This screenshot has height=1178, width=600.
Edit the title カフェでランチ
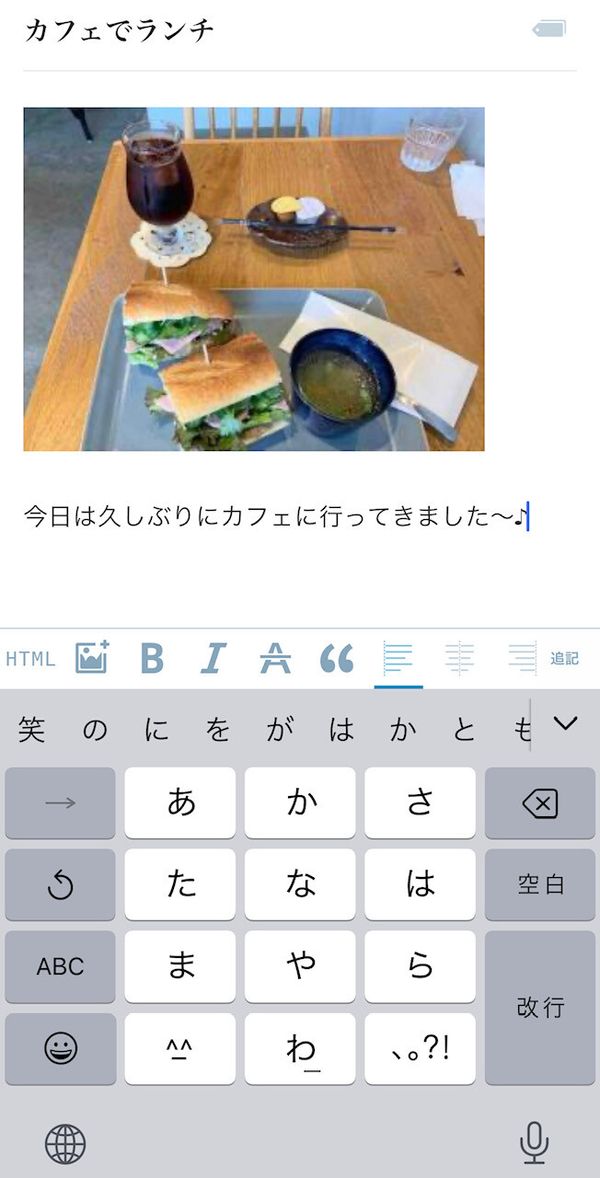click(x=119, y=30)
